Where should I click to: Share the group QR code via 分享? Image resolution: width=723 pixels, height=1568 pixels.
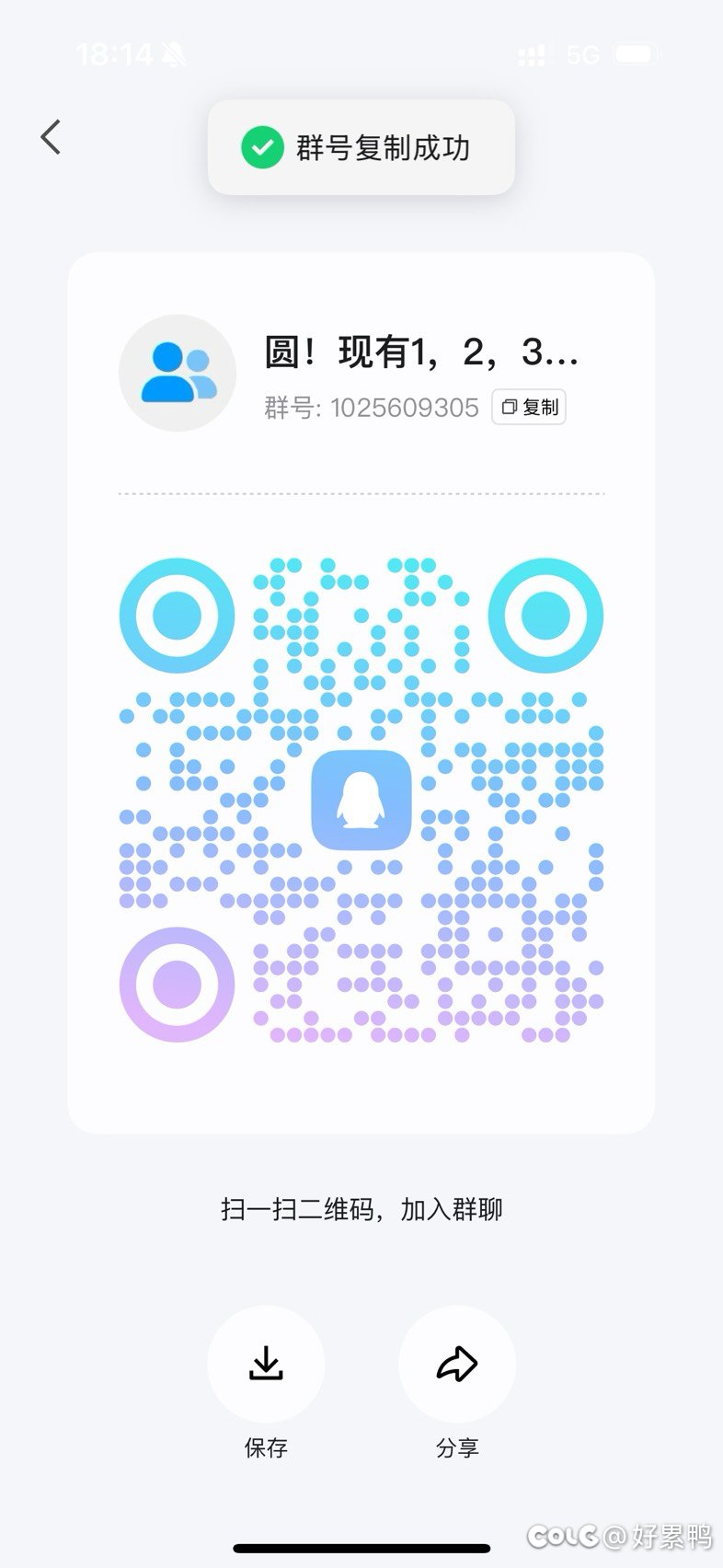point(457,1364)
